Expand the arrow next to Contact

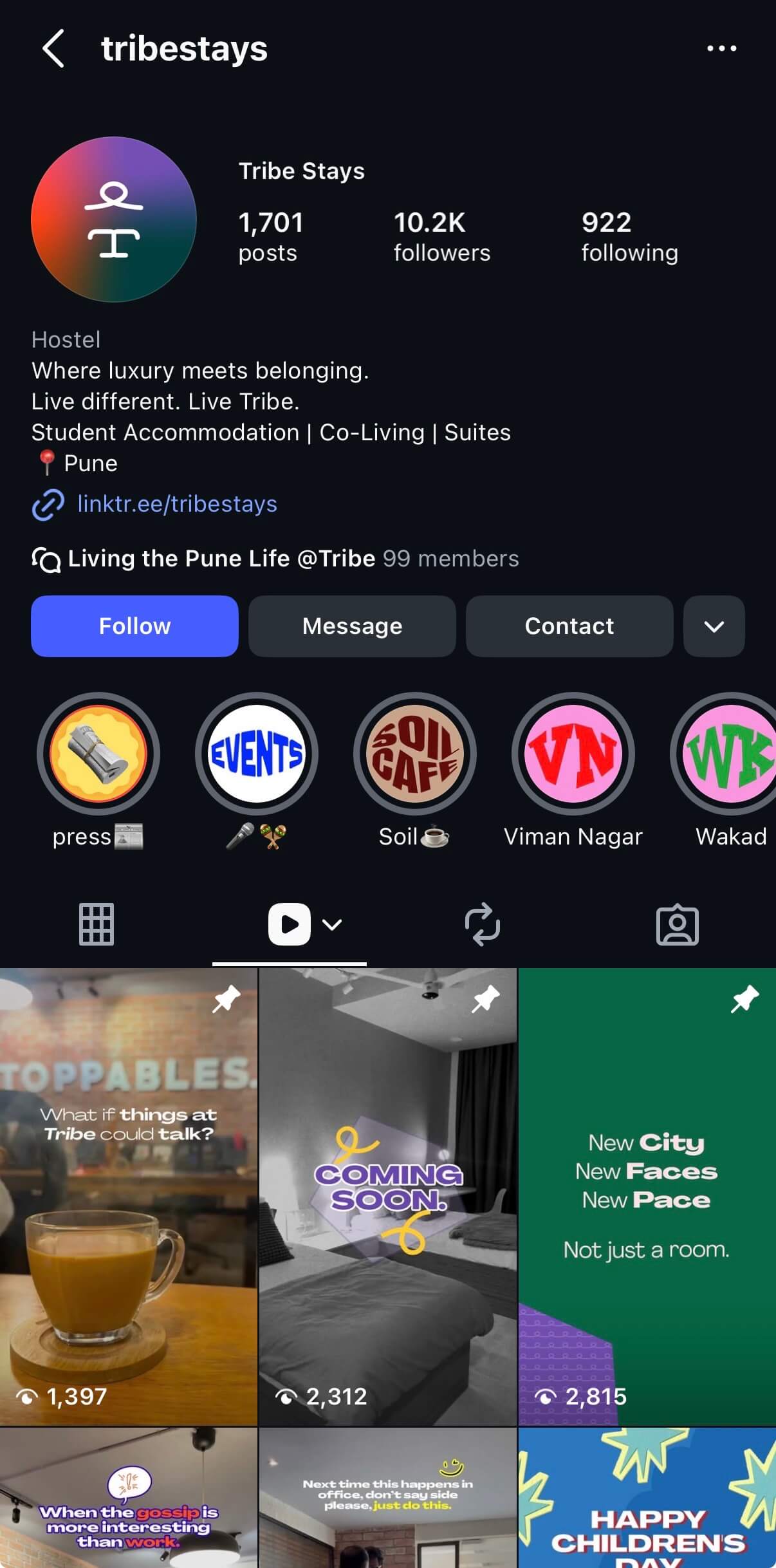(714, 626)
